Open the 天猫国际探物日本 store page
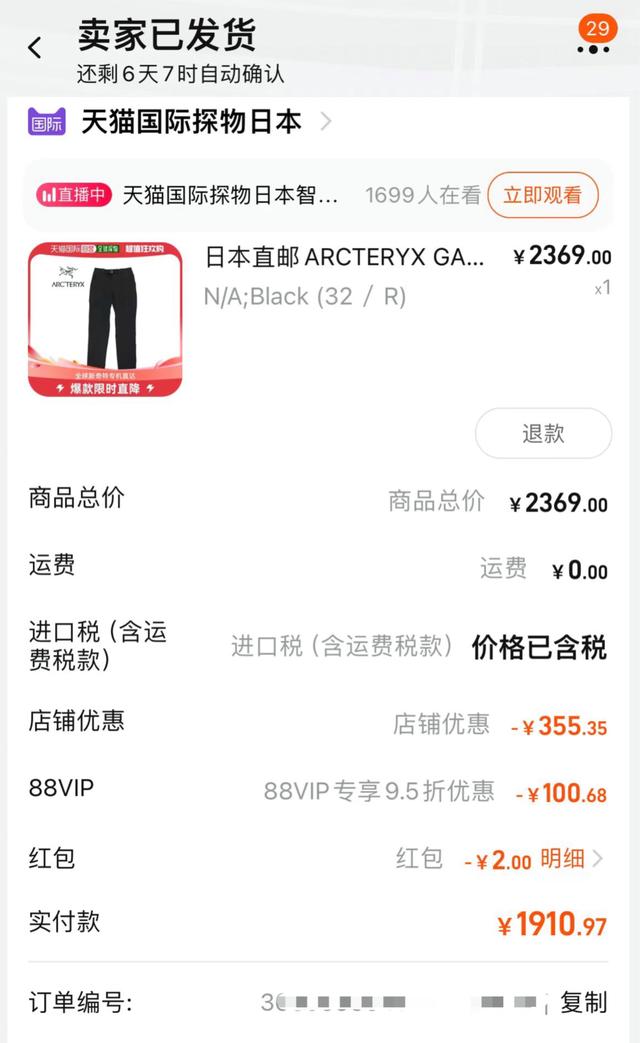 (x=190, y=122)
